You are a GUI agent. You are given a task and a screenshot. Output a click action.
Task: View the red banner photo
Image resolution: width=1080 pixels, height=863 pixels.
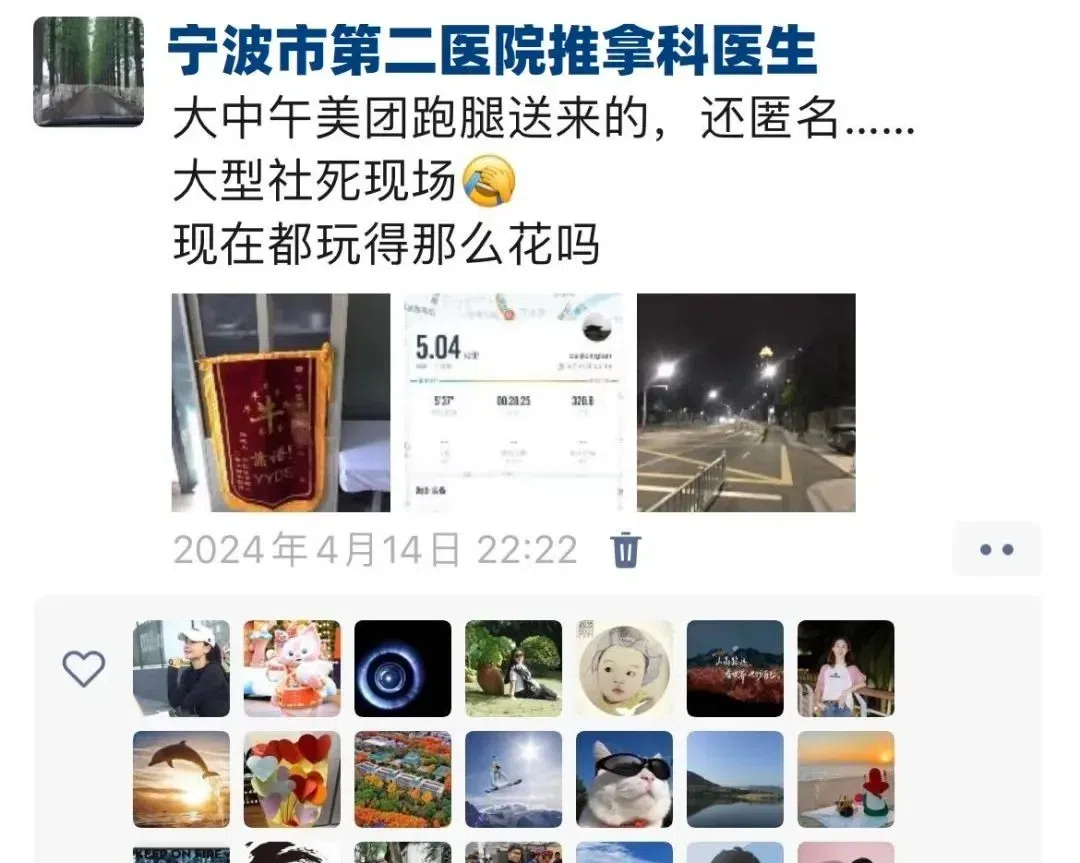click(x=281, y=403)
